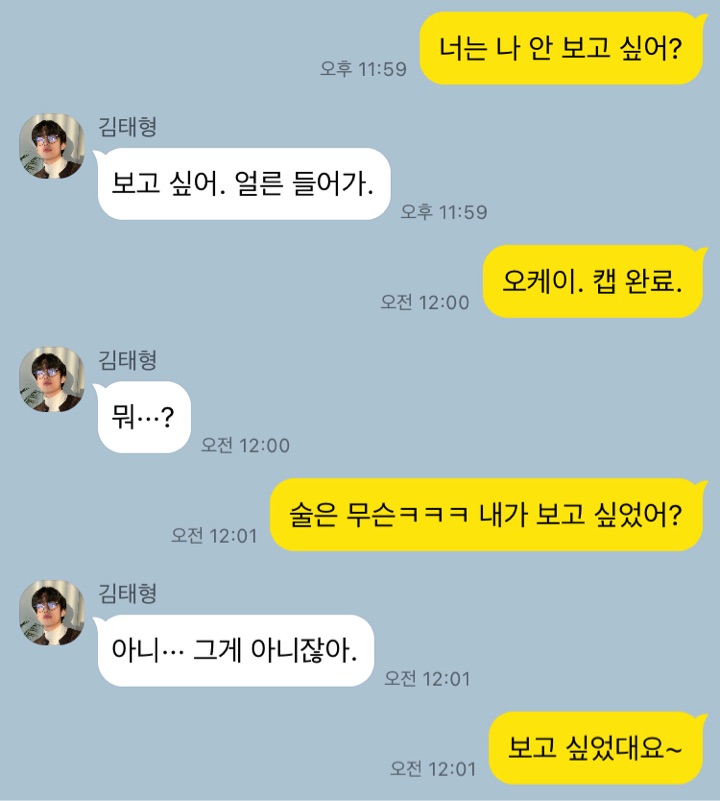Open 김태형's profile photo beside "보고 싶어. 얼른 들어가."
720x801 pixels.
pos(51,146)
